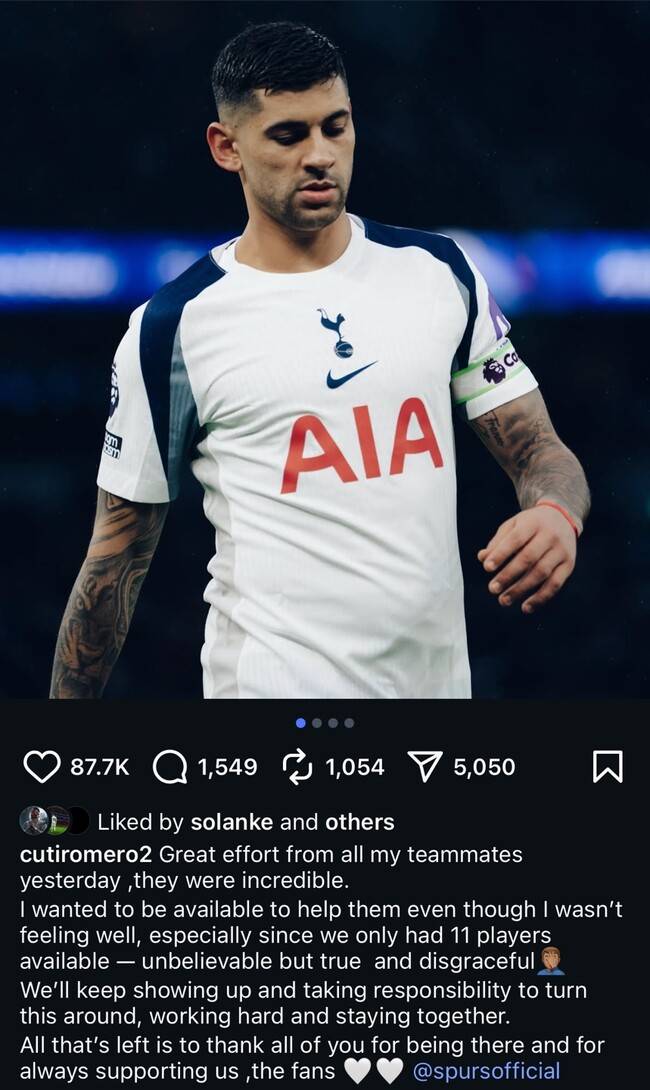Repost this post via the repost icon
The width and height of the screenshot is (650, 1090).
[x=298, y=767]
